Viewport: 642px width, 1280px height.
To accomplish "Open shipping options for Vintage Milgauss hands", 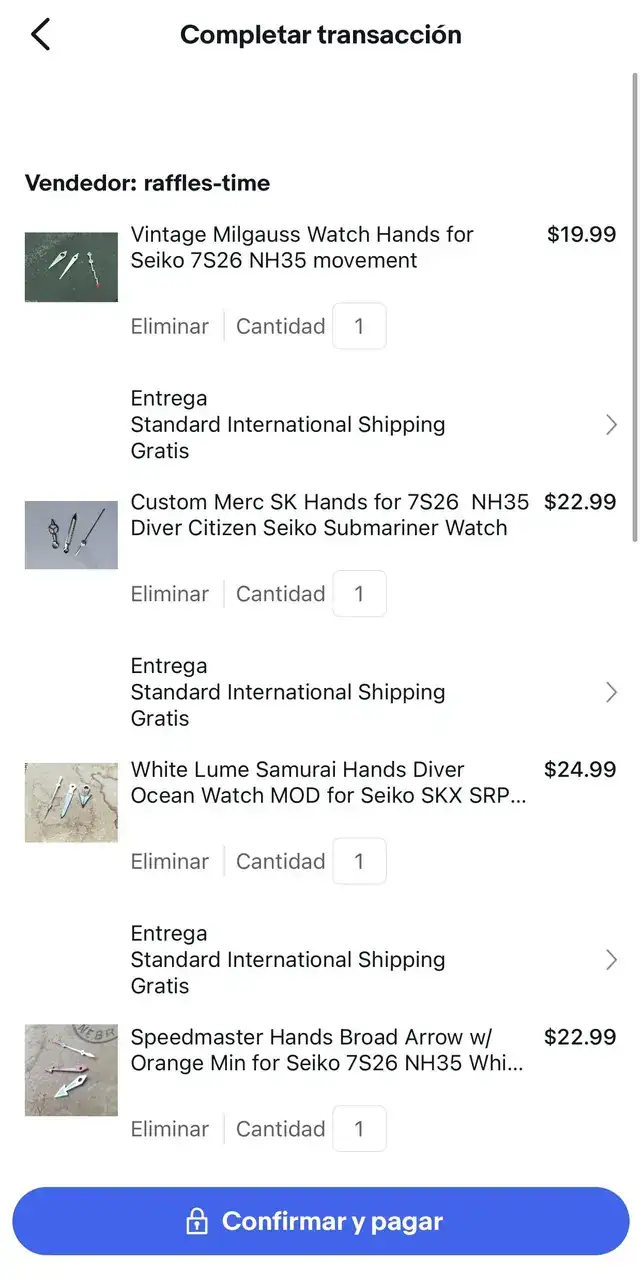I will pyautogui.click(x=611, y=425).
